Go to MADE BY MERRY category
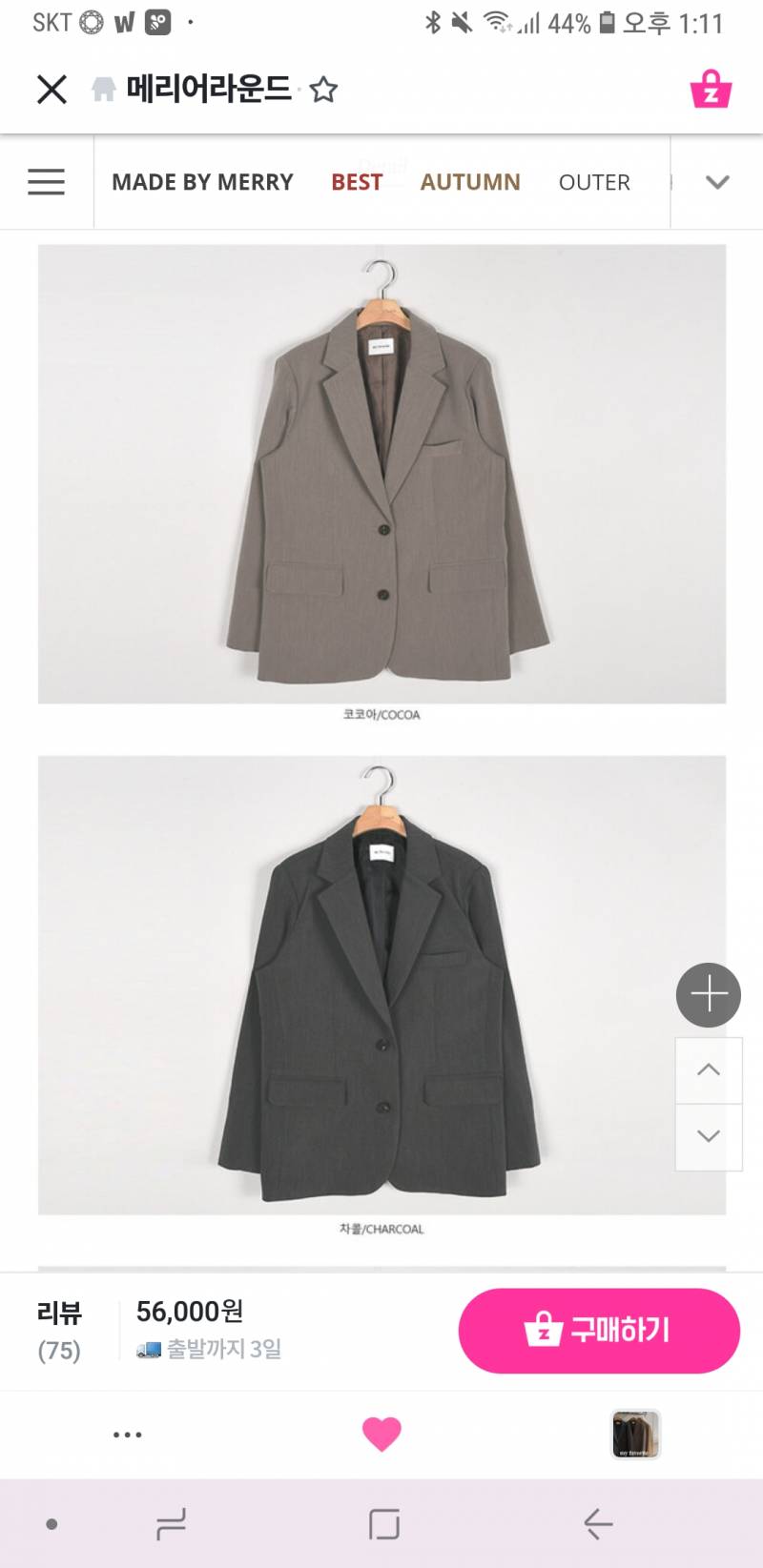 click(x=202, y=182)
